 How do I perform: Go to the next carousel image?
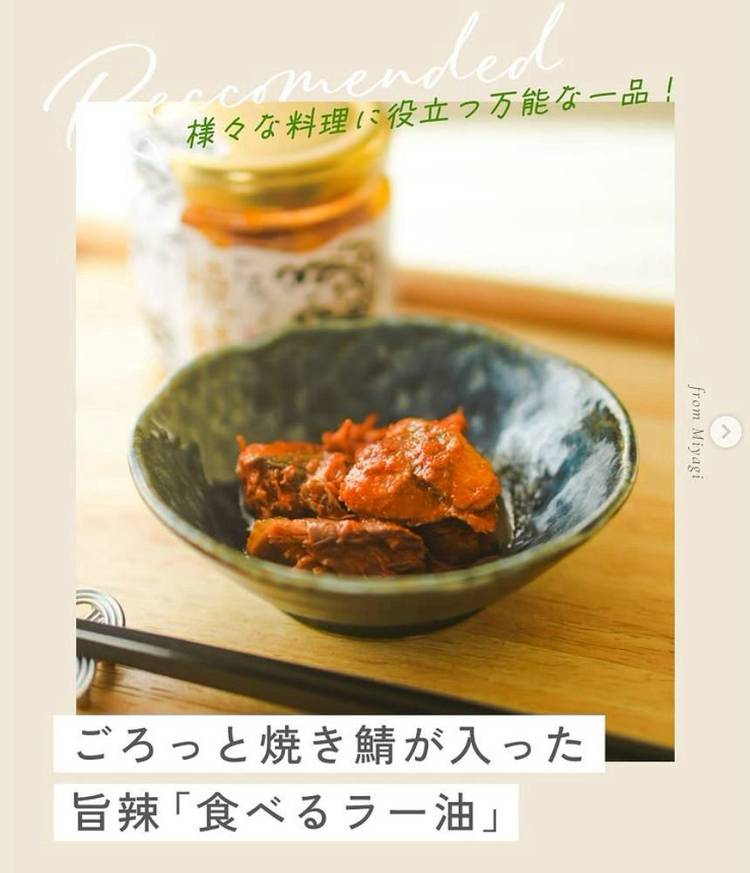tap(726, 431)
